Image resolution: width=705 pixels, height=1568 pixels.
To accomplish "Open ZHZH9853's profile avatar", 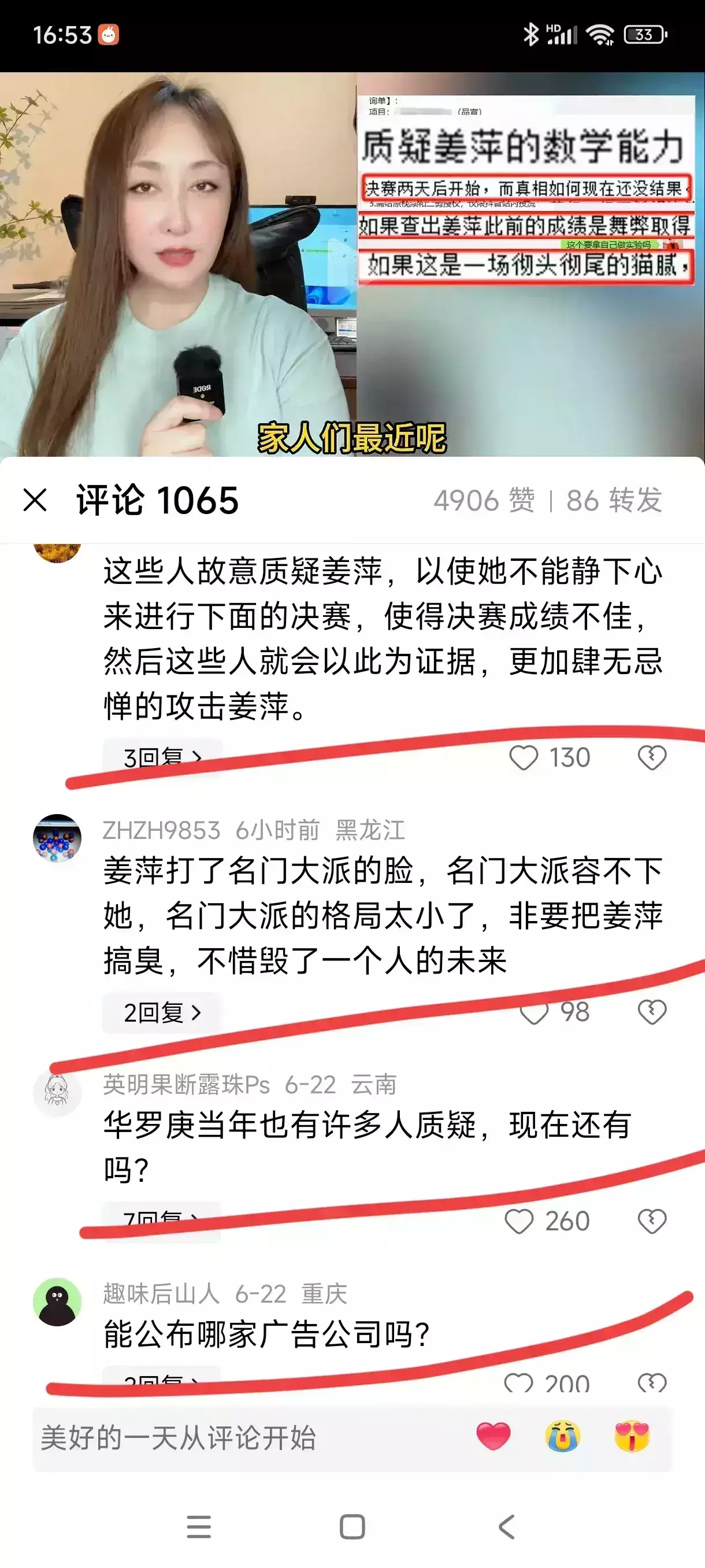I will (x=57, y=838).
